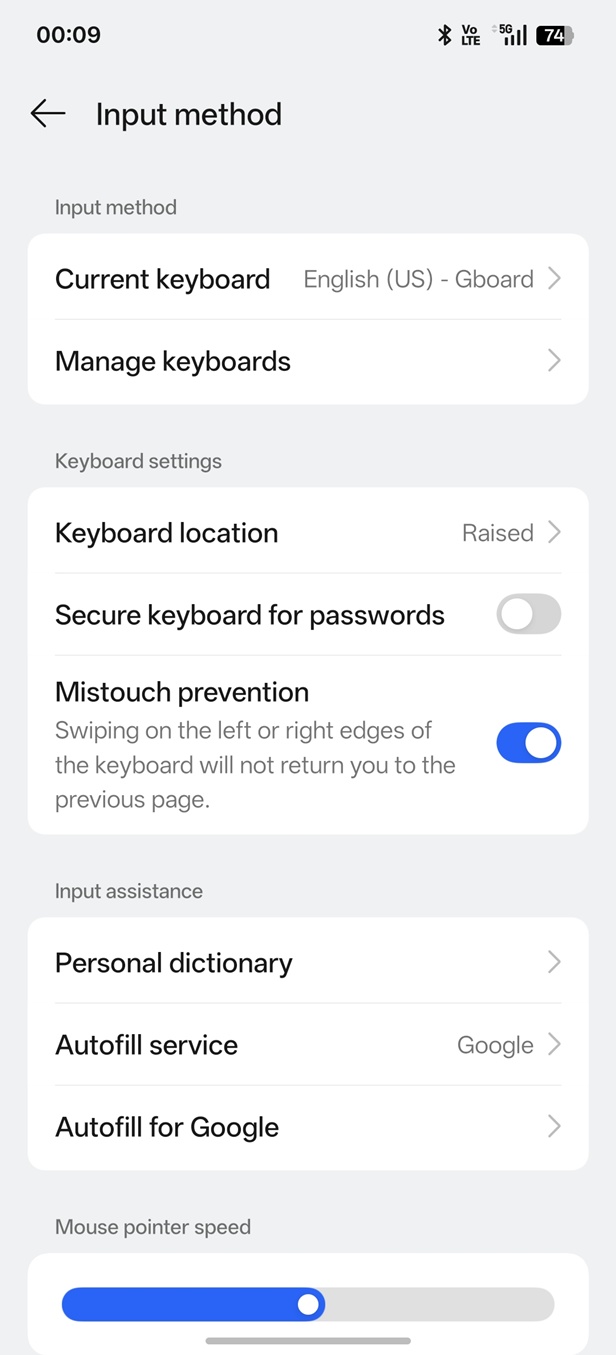Screen dimensions: 616x1355
Task: Open Personal dictionary
Action: (307, 963)
